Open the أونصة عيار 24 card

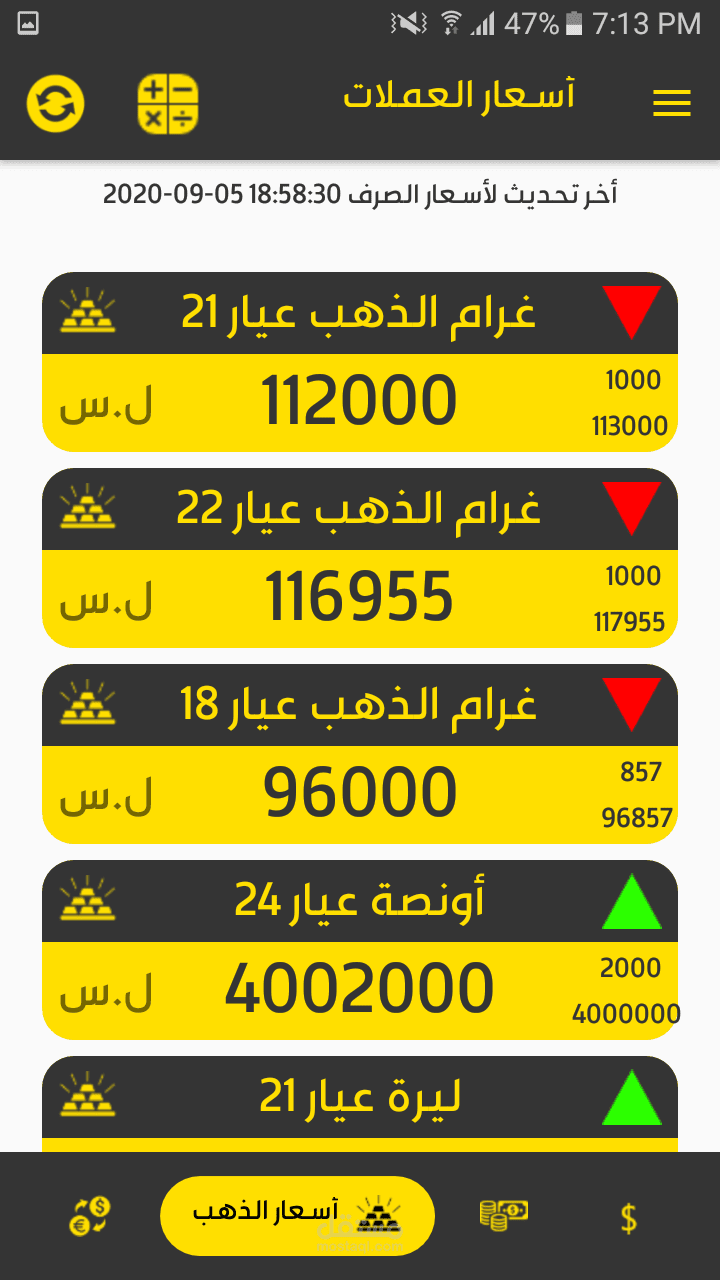pos(360,950)
